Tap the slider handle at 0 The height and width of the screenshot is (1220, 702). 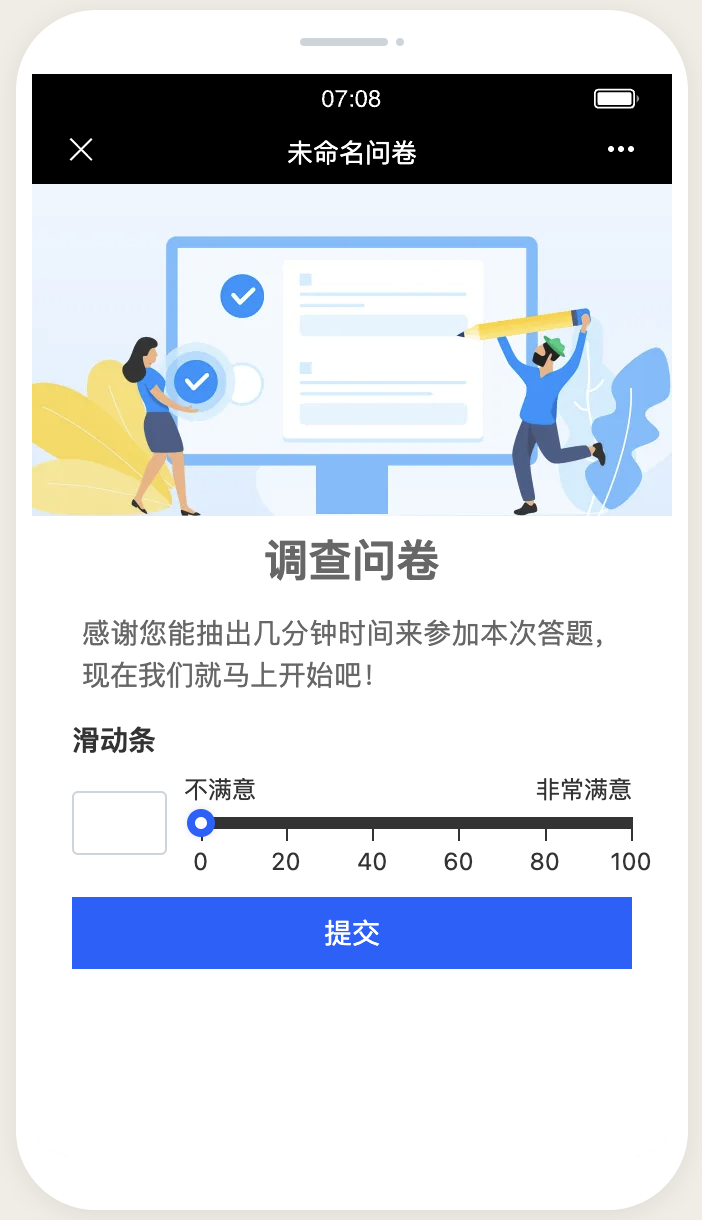pos(201,823)
